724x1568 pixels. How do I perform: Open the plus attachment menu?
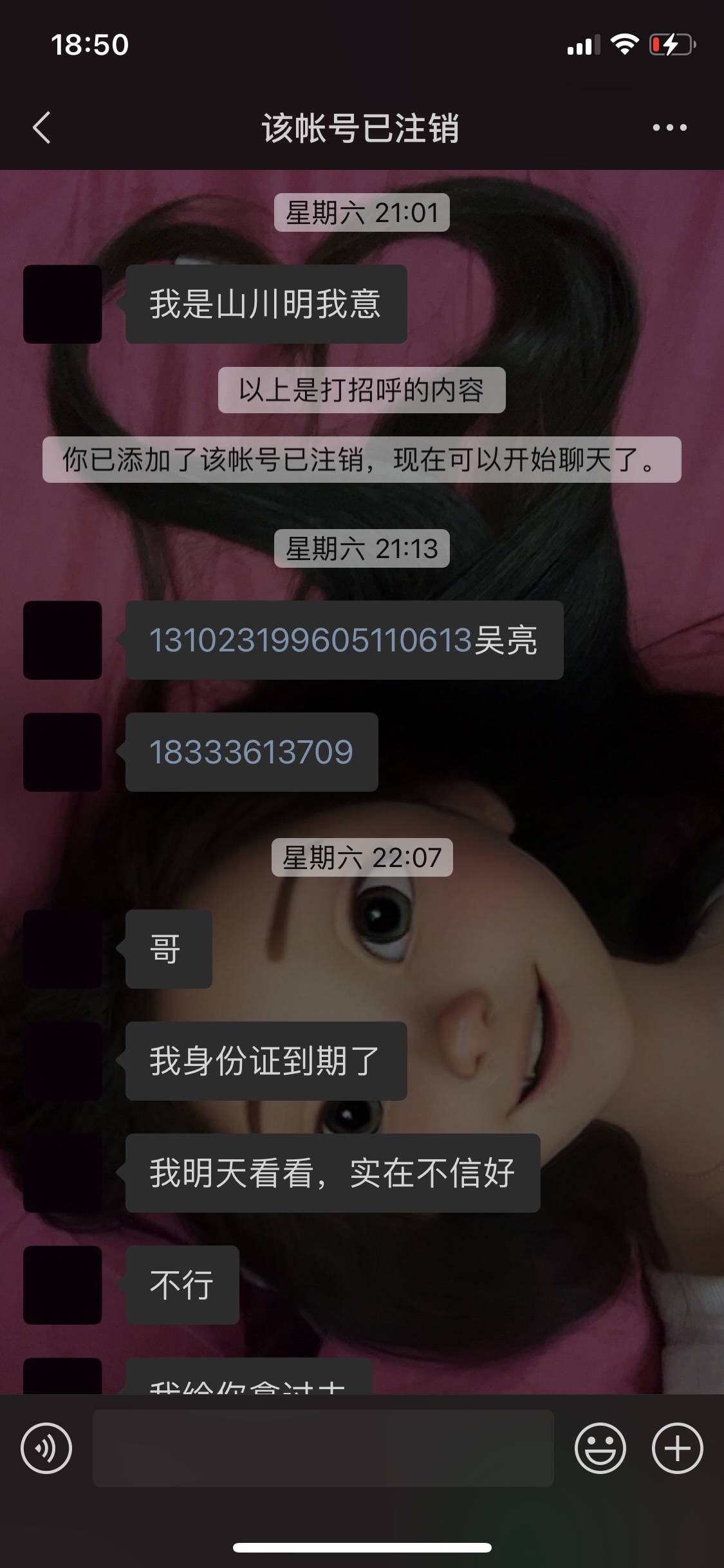coord(677,1448)
